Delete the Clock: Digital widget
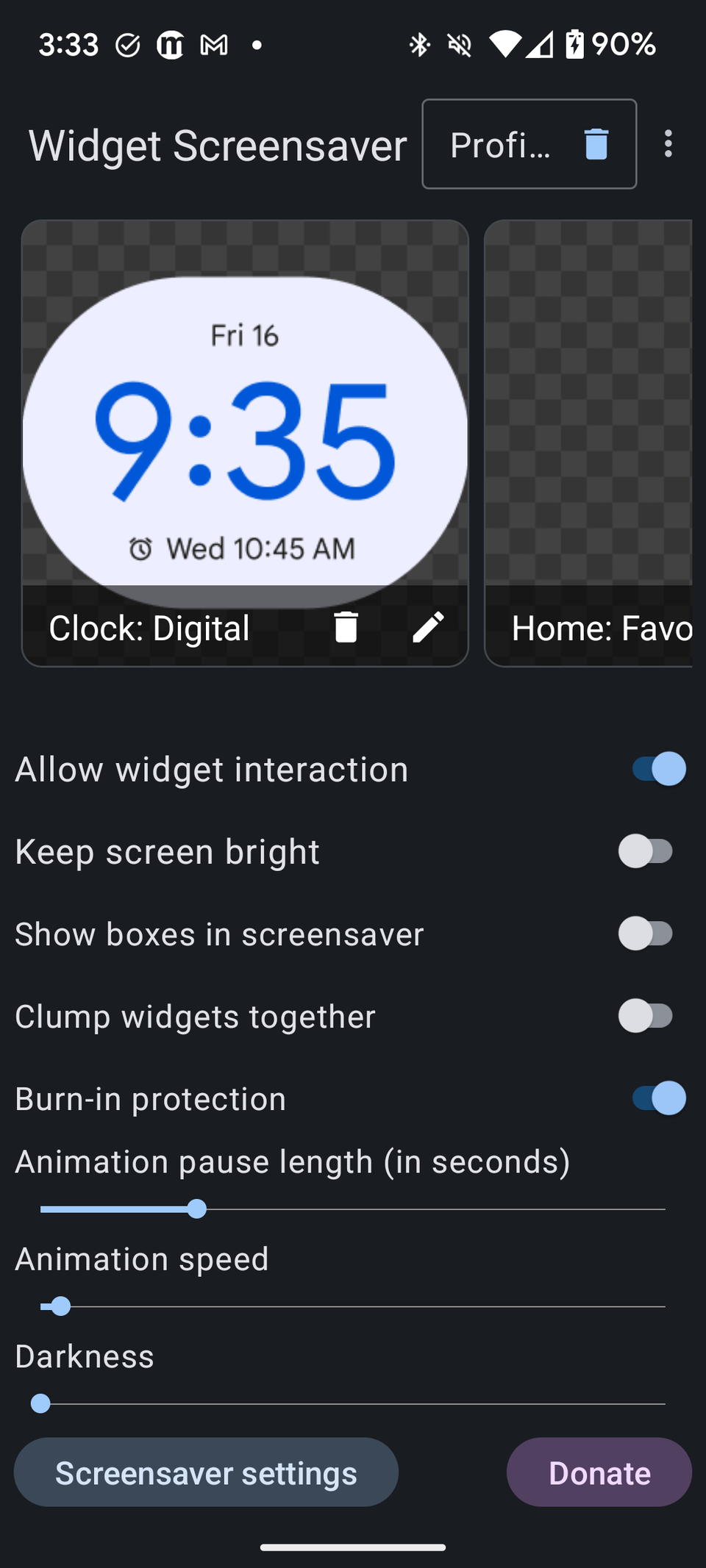 (x=346, y=627)
